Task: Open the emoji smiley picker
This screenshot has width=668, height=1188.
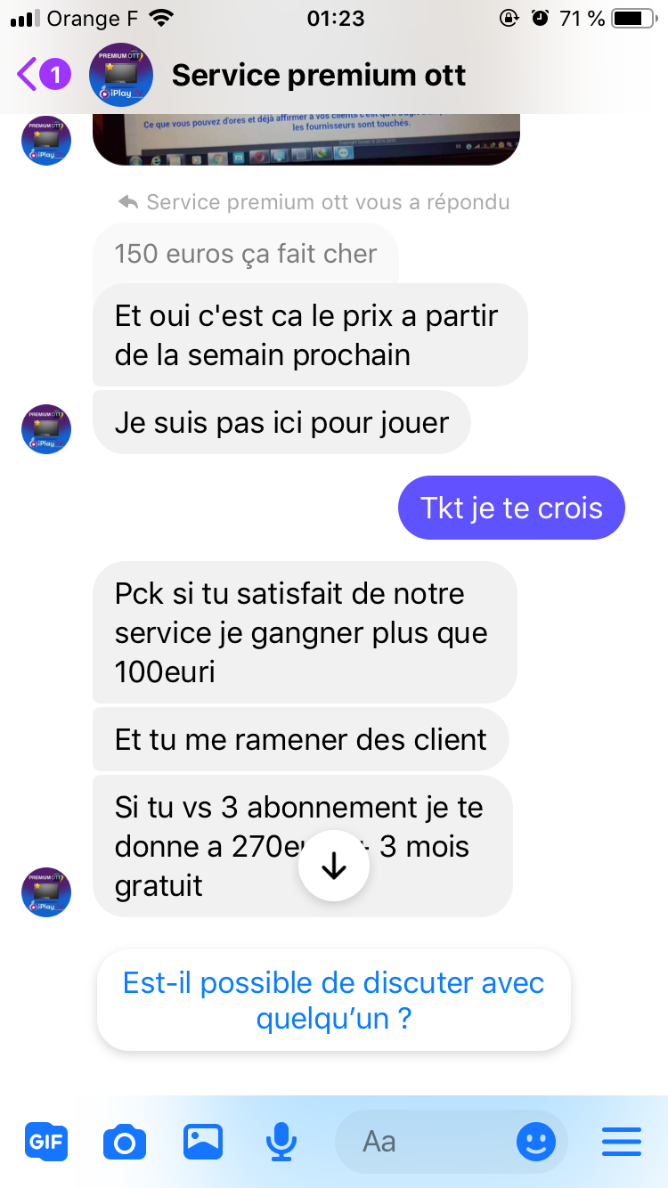Action: click(536, 1141)
